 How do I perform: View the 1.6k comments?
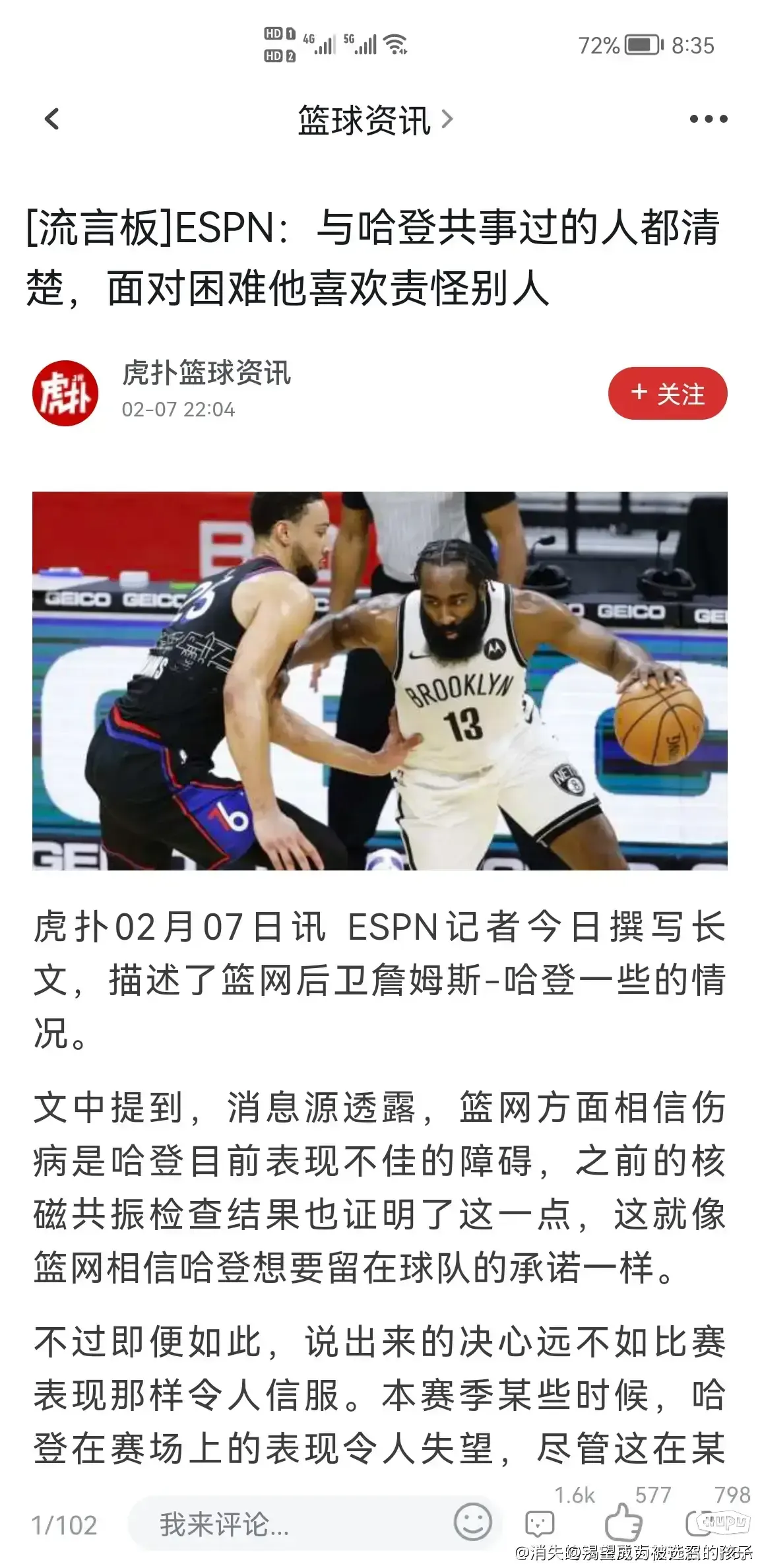point(540,1522)
